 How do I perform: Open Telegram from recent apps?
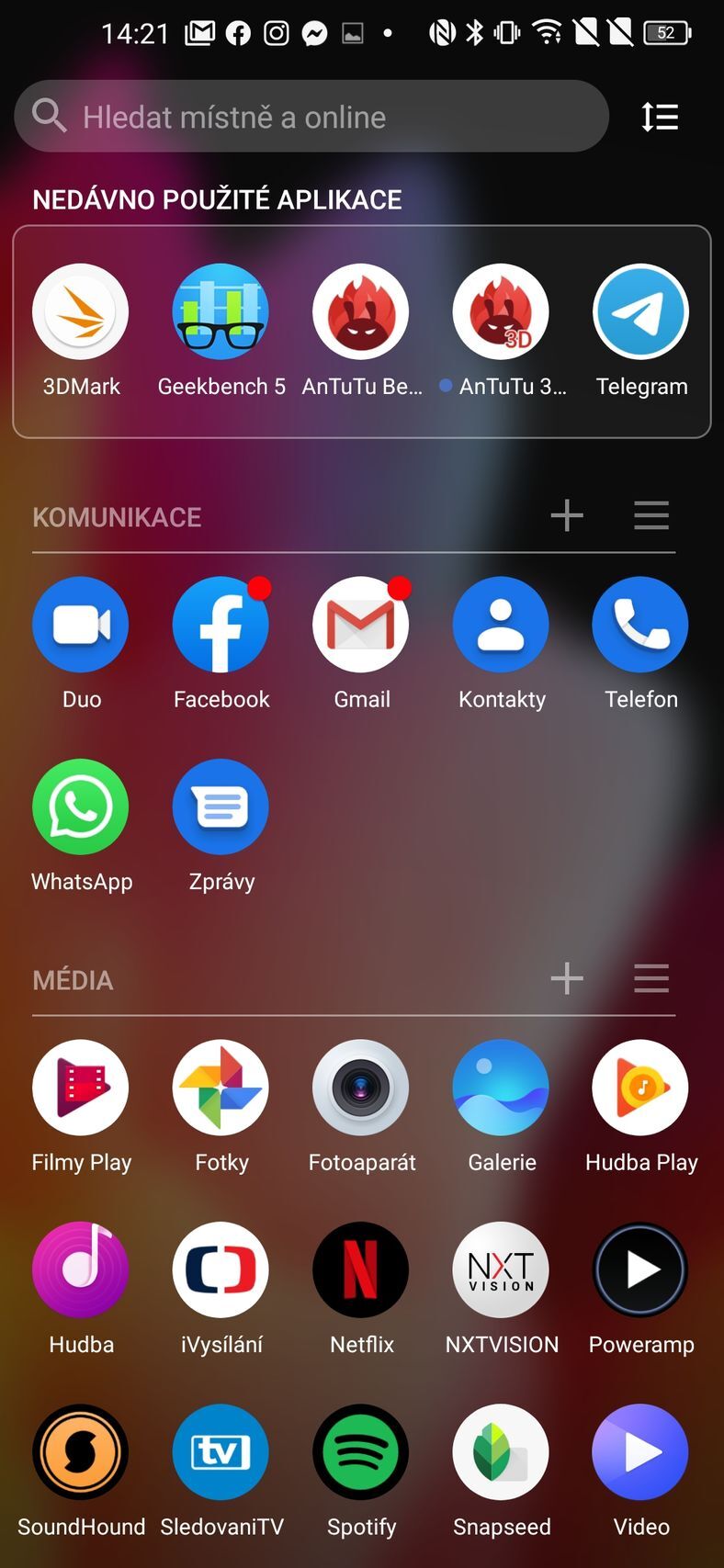[641, 311]
